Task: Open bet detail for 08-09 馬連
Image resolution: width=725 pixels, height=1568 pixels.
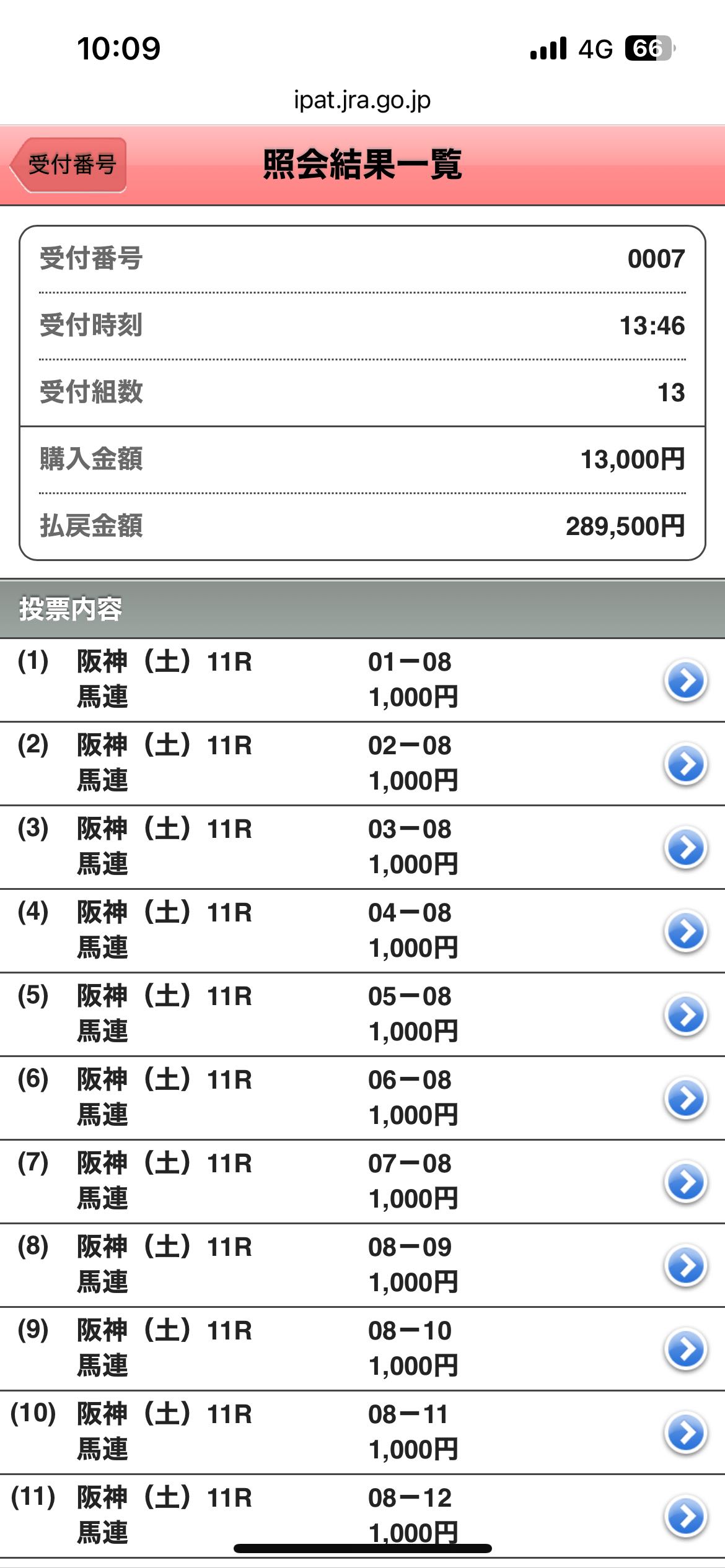Action: [685, 1266]
